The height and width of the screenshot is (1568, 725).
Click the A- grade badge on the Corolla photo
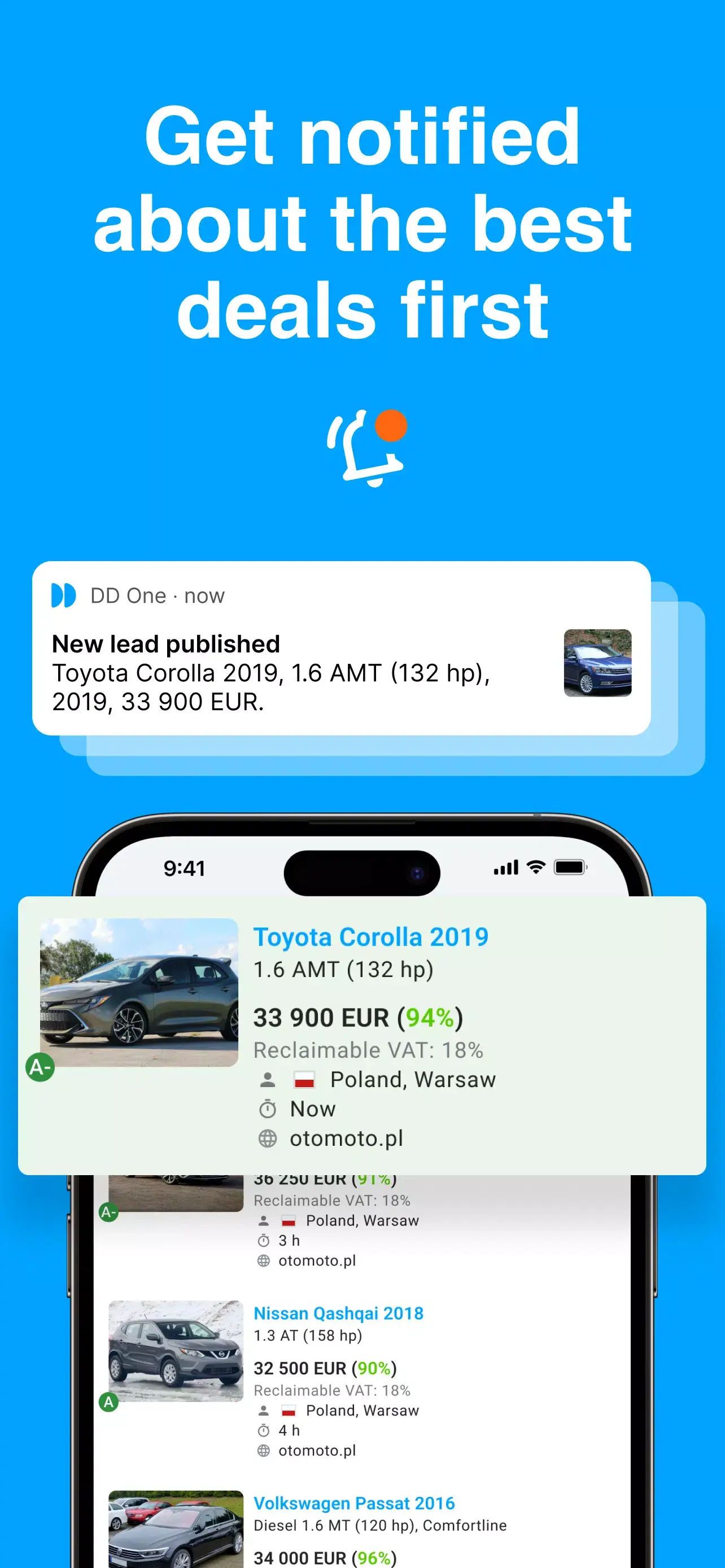[39, 1066]
